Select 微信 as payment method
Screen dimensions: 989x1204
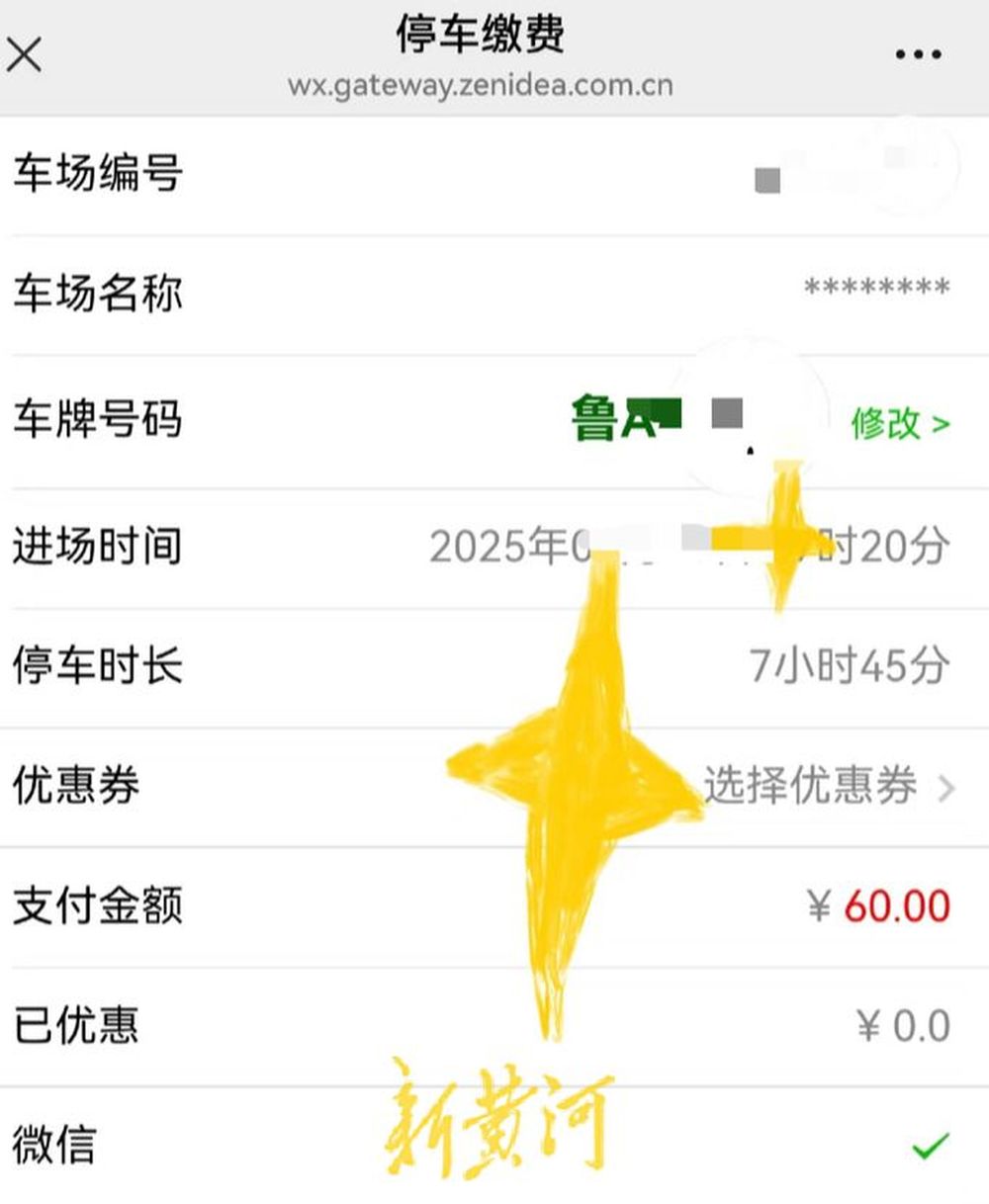(x=929, y=1146)
